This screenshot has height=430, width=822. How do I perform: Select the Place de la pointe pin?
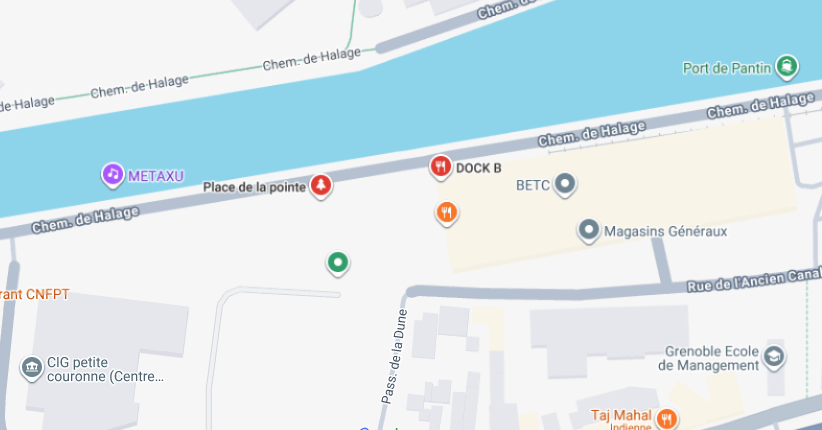[x=320, y=186]
